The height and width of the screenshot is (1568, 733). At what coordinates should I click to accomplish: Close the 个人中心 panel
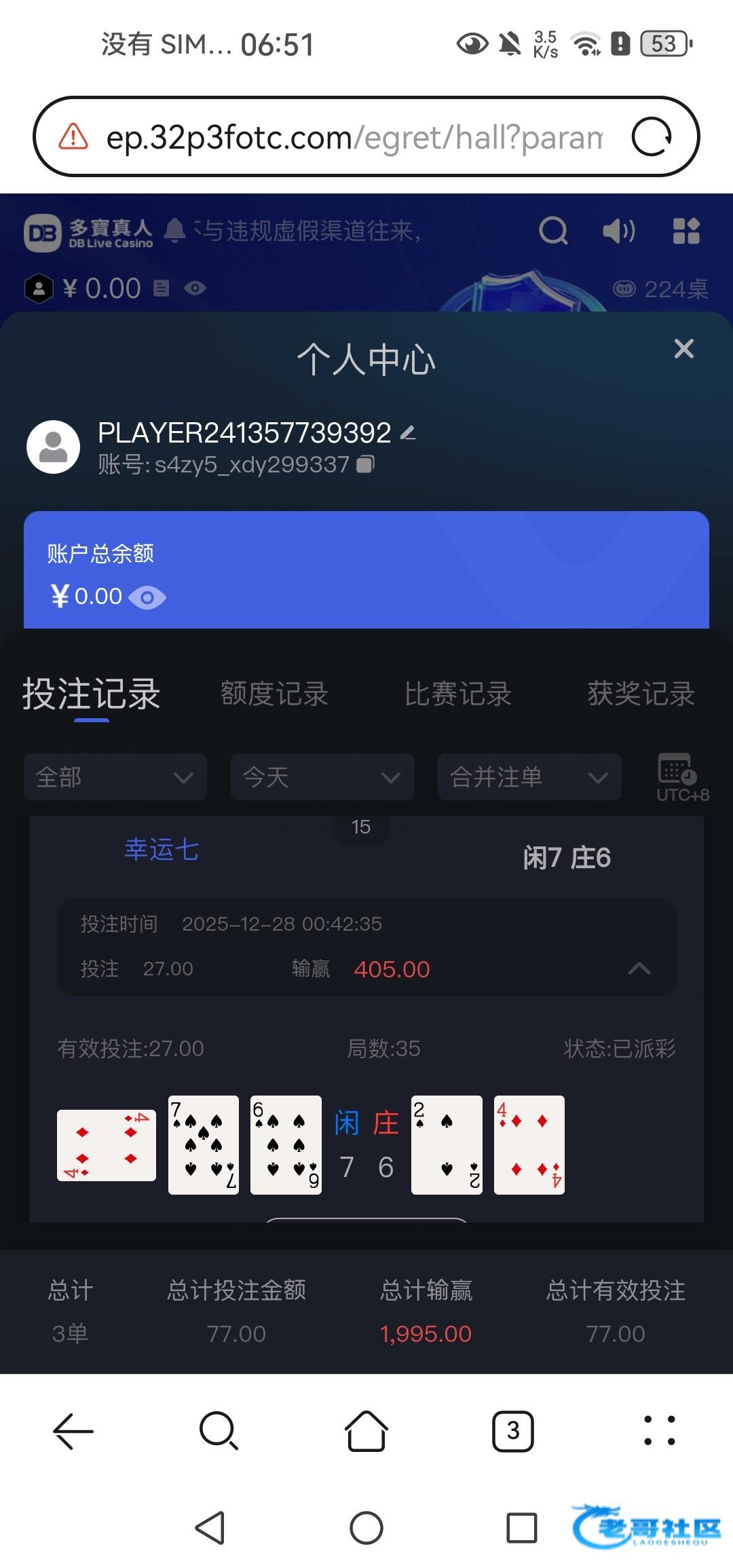(x=683, y=349)
